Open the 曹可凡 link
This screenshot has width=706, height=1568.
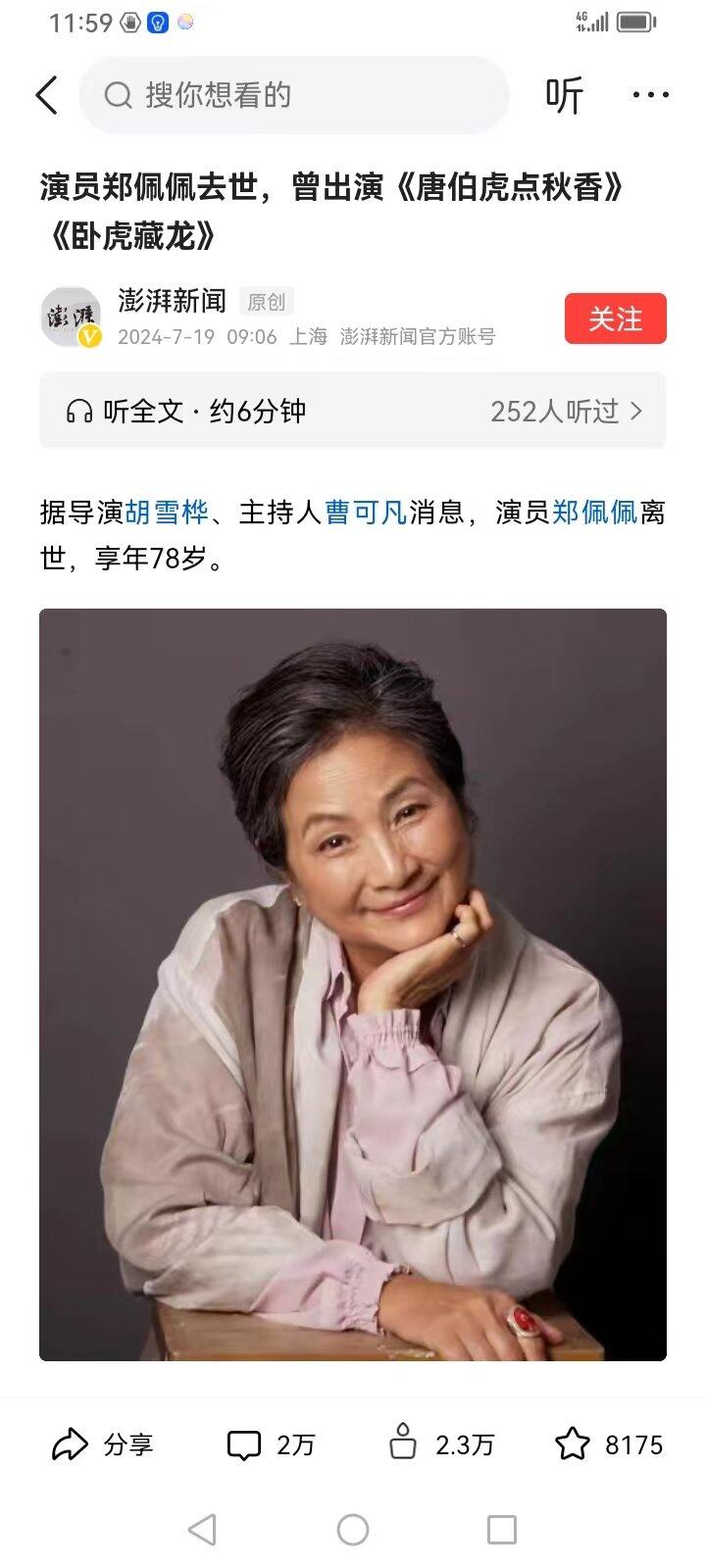pos(366,512)
